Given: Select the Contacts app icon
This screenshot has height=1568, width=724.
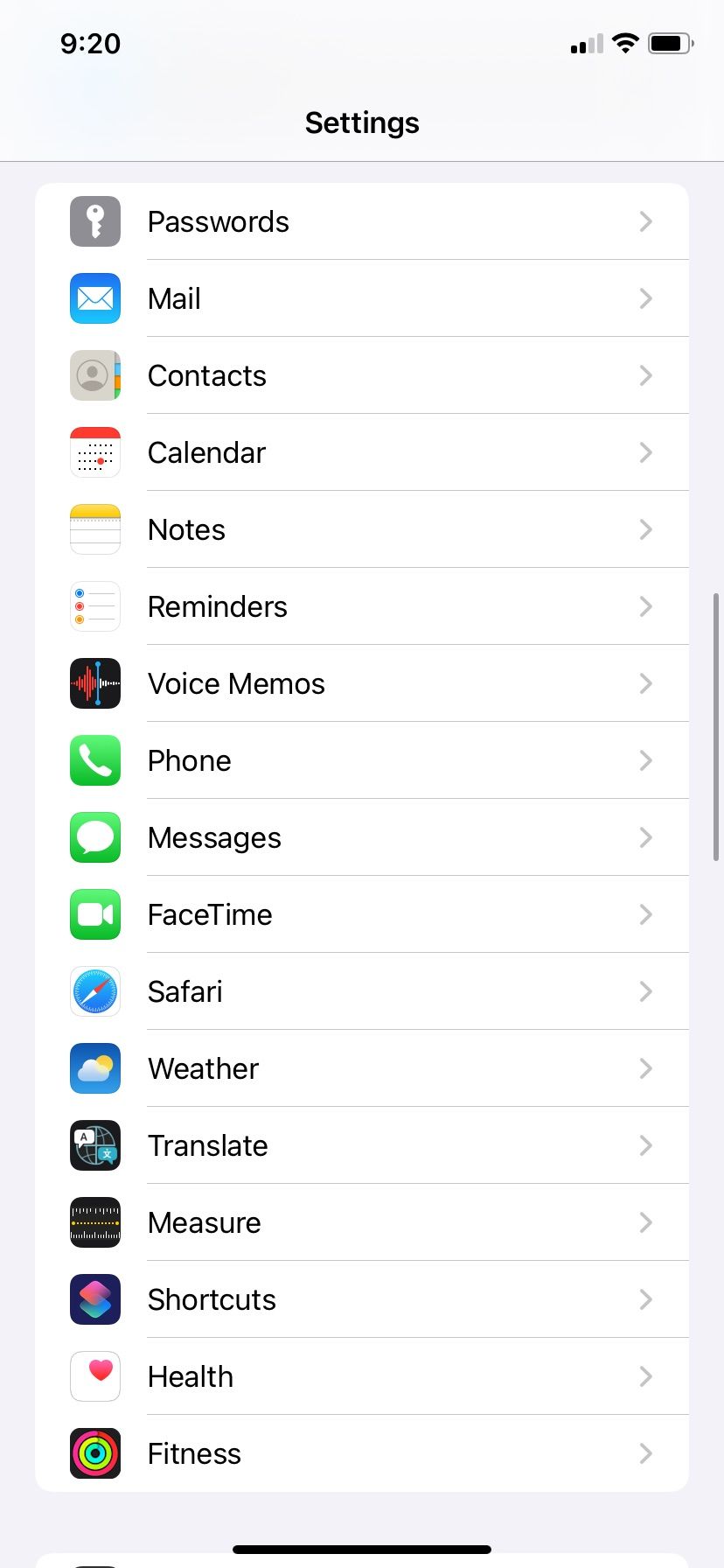Looking at the screenshot, I should click(94, 375).
